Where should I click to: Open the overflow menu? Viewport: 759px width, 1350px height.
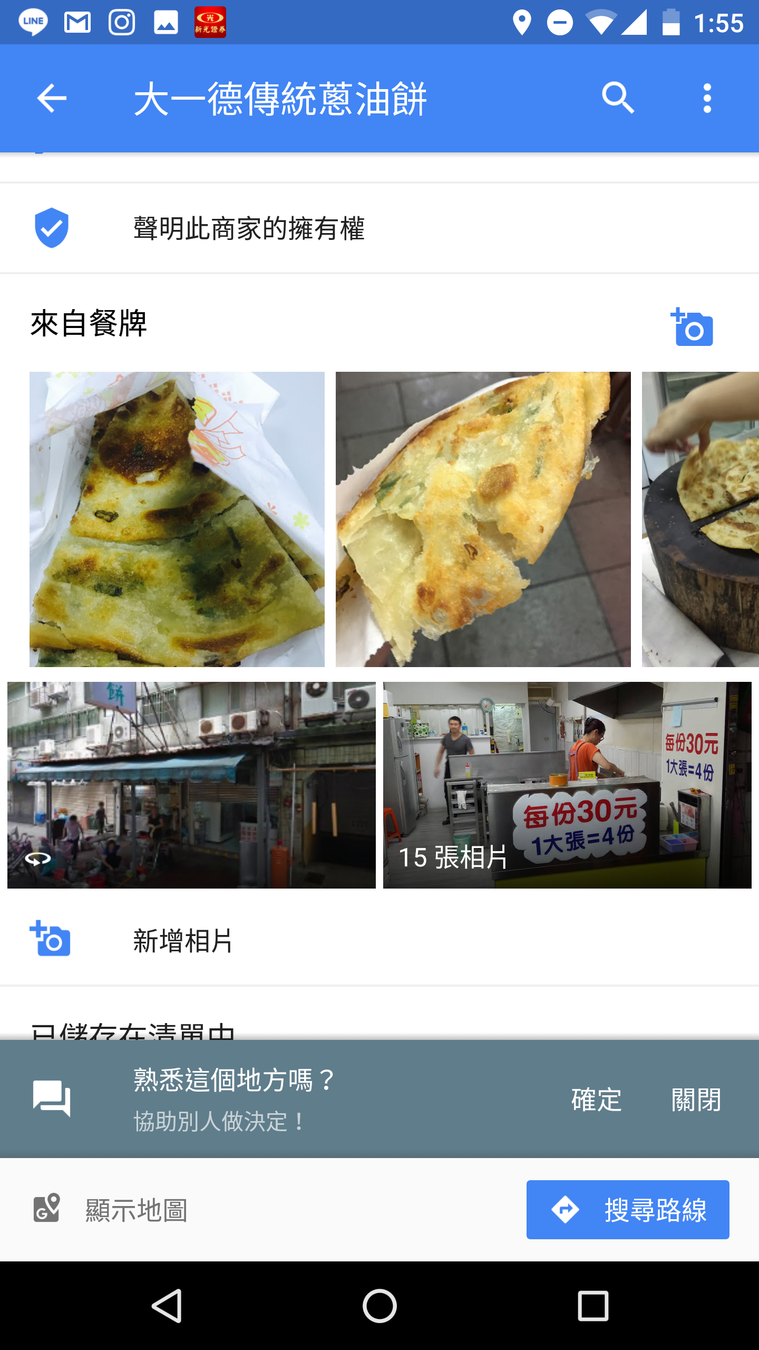coord(707,98)
